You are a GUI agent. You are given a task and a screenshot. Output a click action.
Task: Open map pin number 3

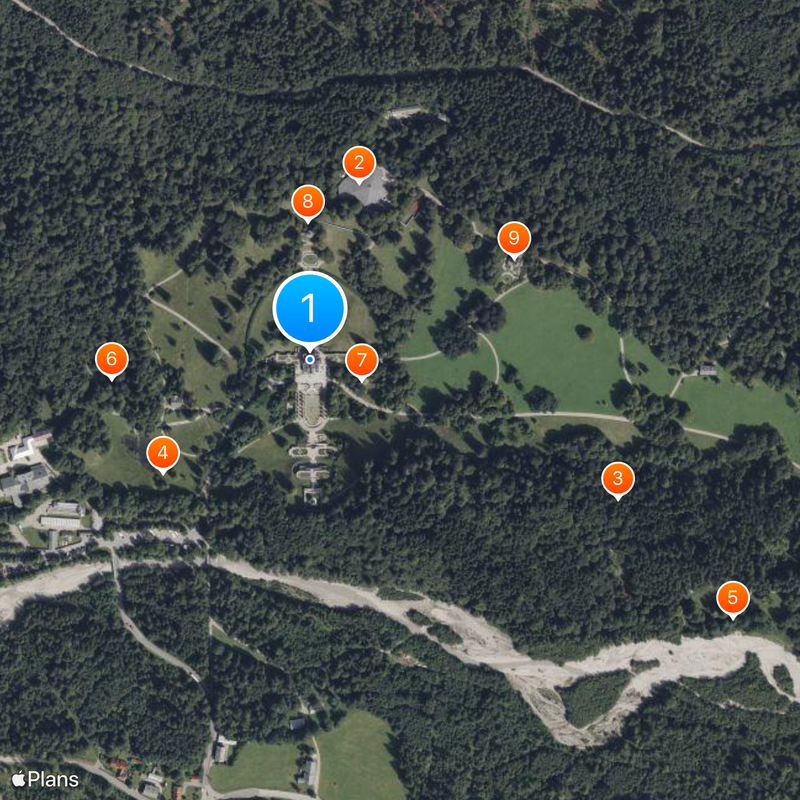point(618,478)
